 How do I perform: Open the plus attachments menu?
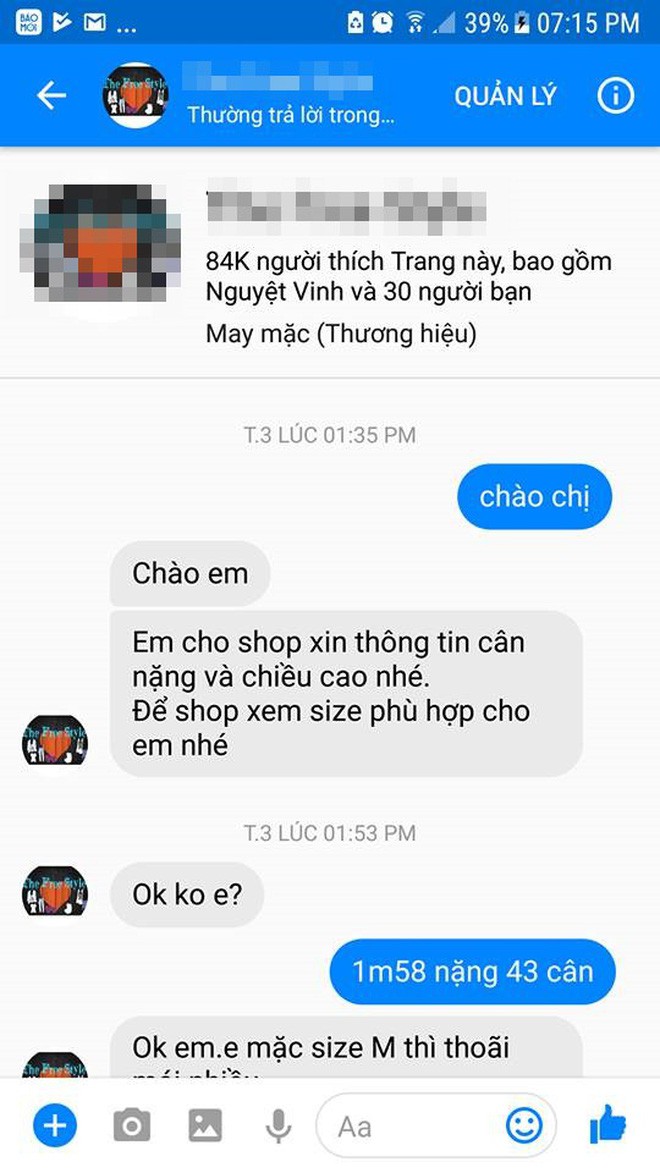[x=55, y=1125]
